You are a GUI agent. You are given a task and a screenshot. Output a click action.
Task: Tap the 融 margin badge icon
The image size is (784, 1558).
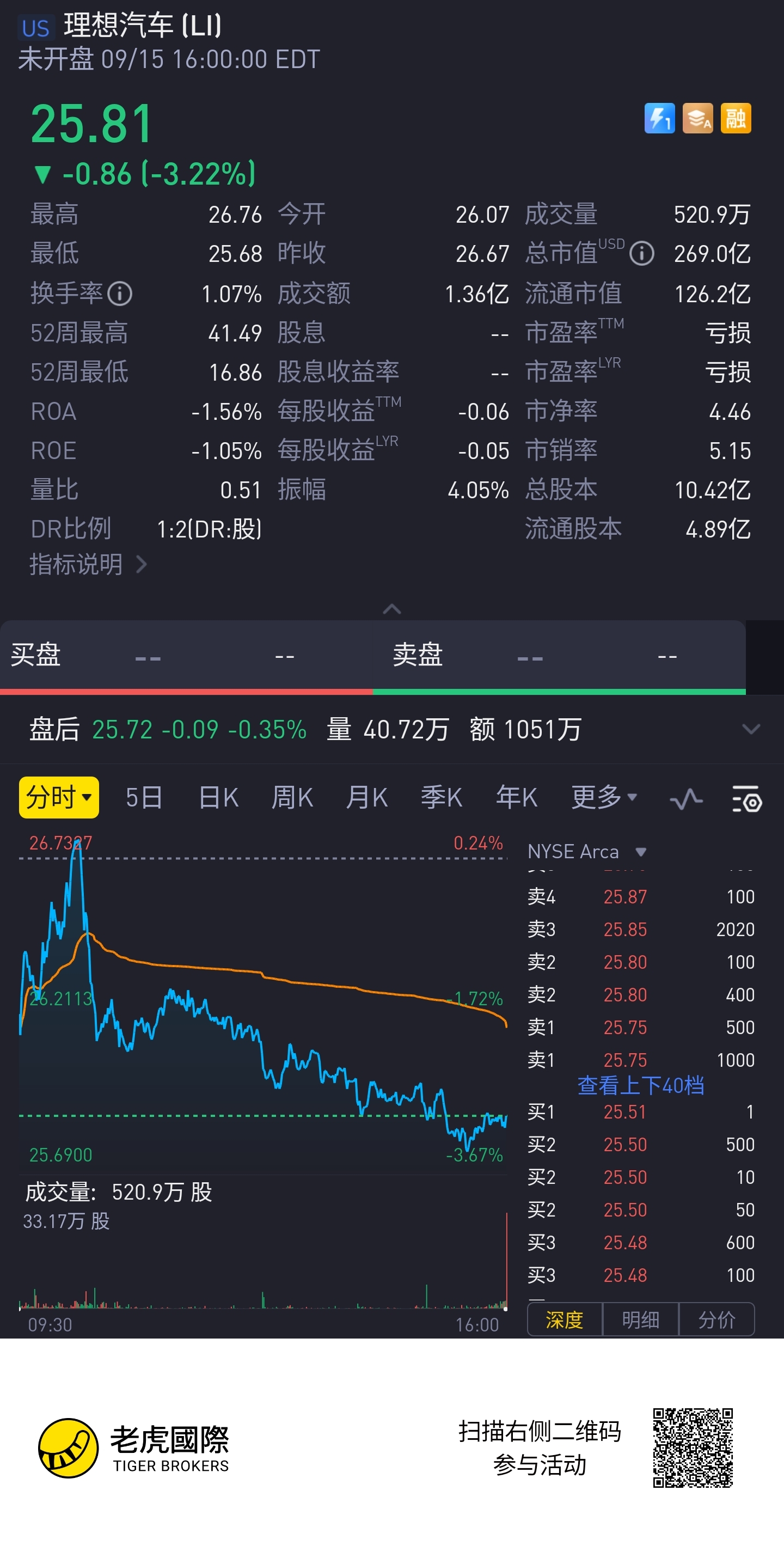click(x=736, y=118)
